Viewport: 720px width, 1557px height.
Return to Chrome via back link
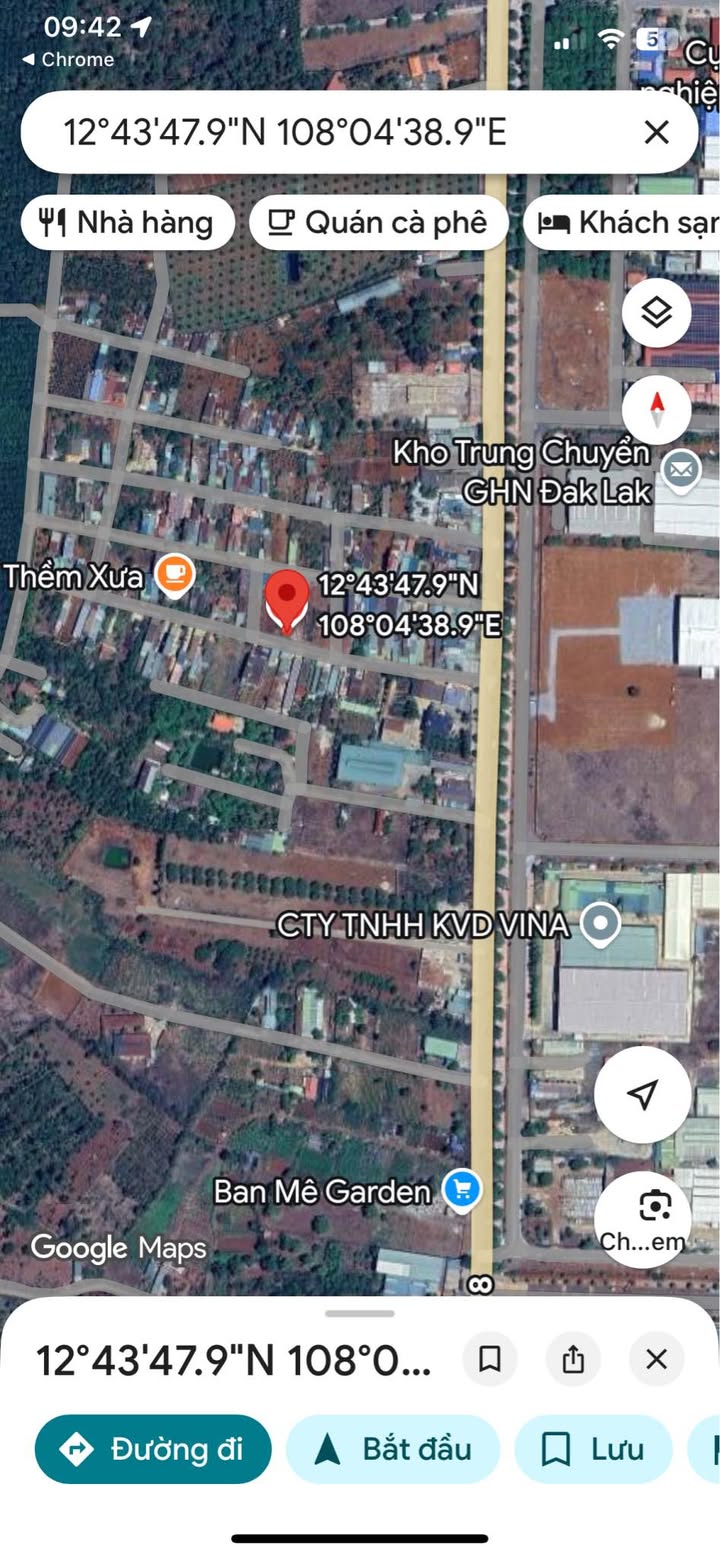68,60
